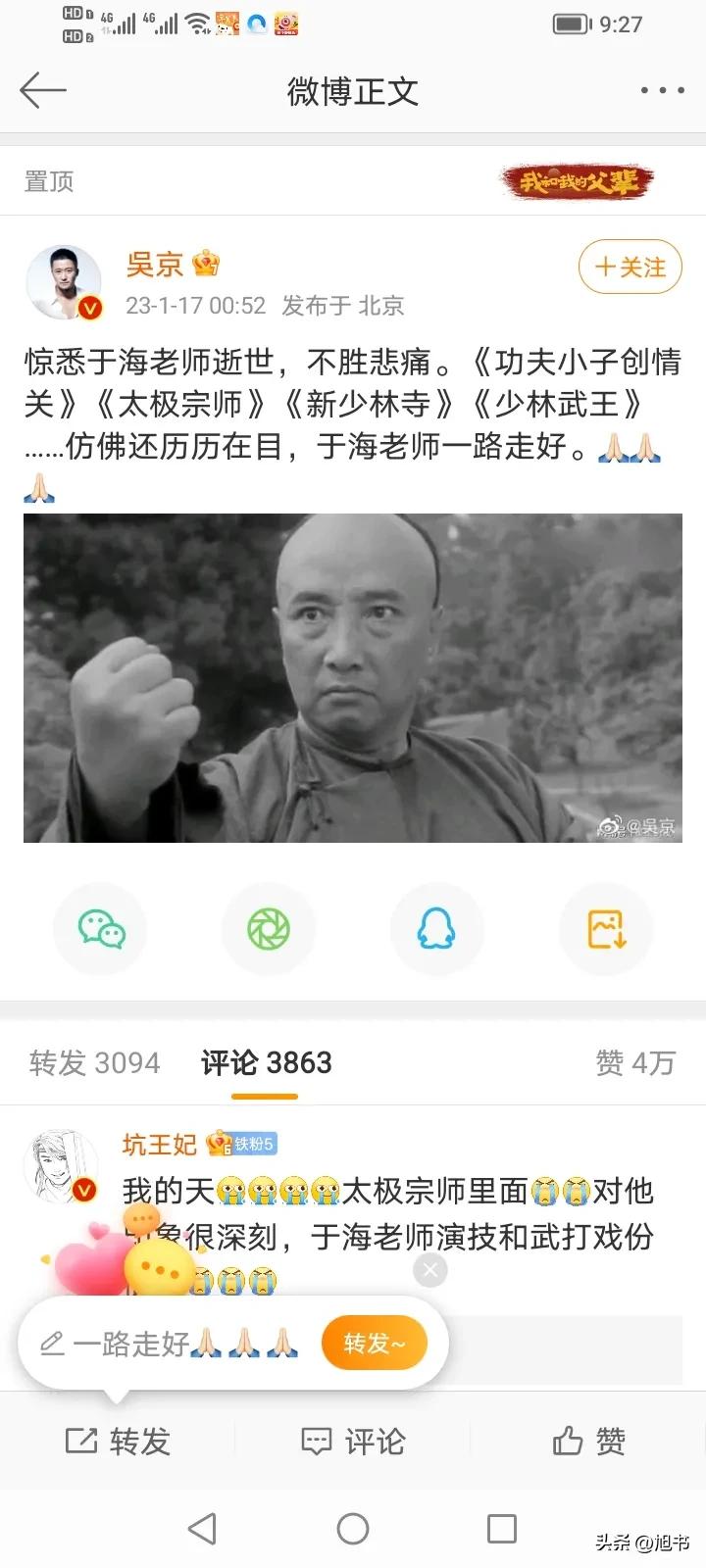Tap the home circle navigation button

point(353,1527)
